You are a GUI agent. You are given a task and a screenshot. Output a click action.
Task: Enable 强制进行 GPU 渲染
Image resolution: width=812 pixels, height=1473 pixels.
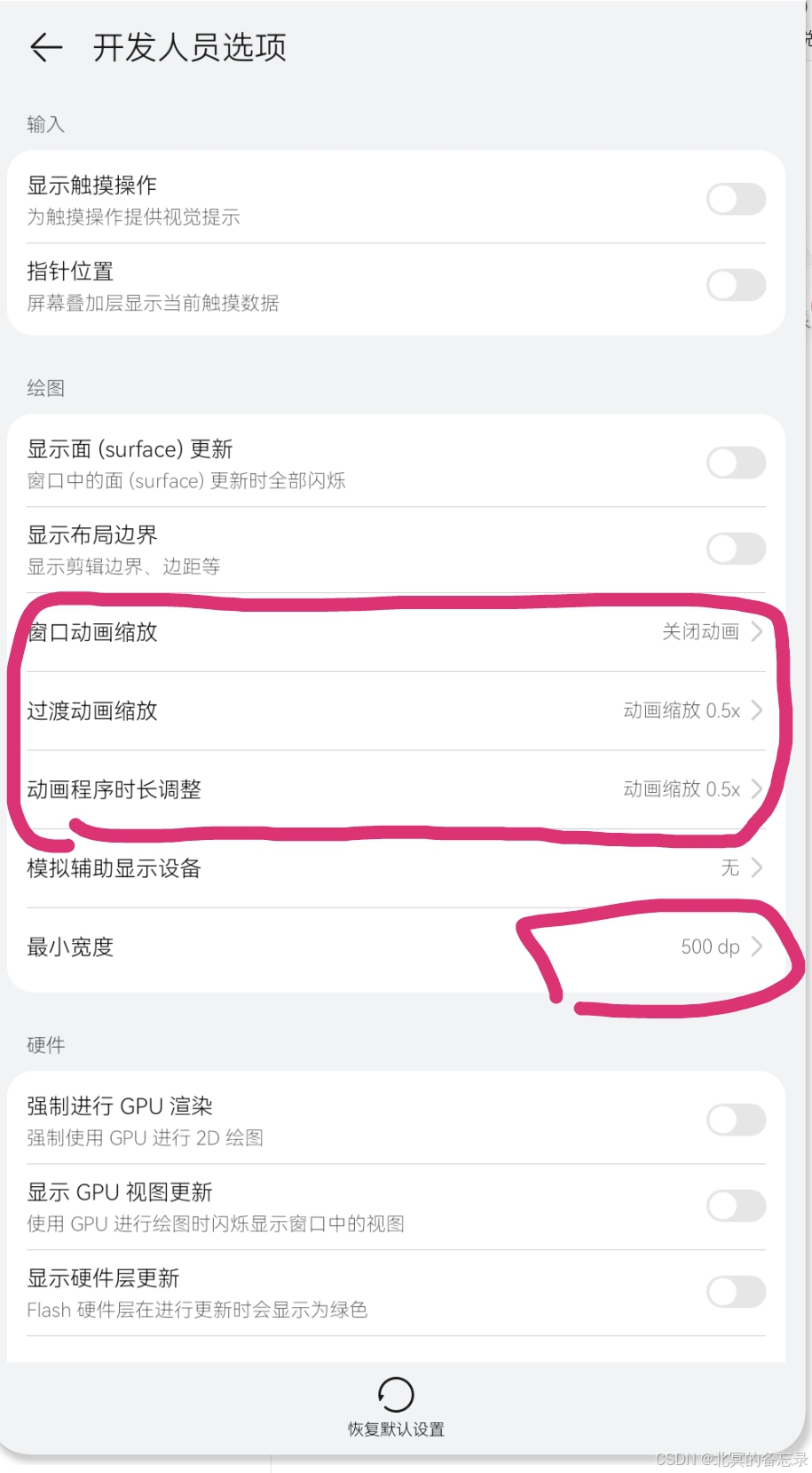(x=736, y=1120)
